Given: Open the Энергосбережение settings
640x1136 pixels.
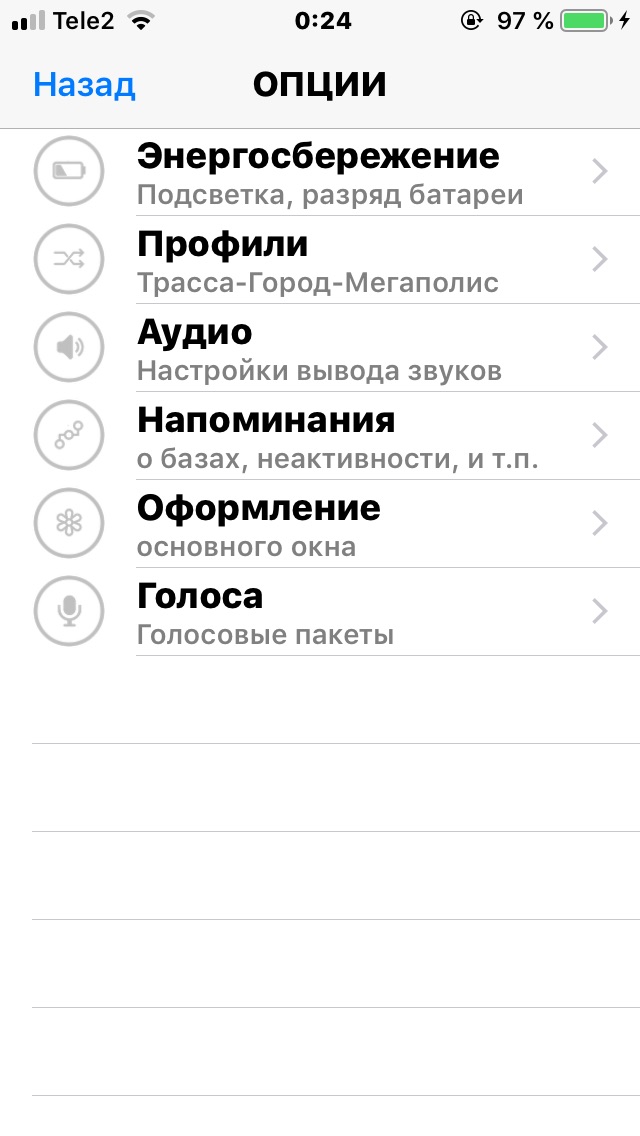Looking at the screenshot, I should [330, 172].
